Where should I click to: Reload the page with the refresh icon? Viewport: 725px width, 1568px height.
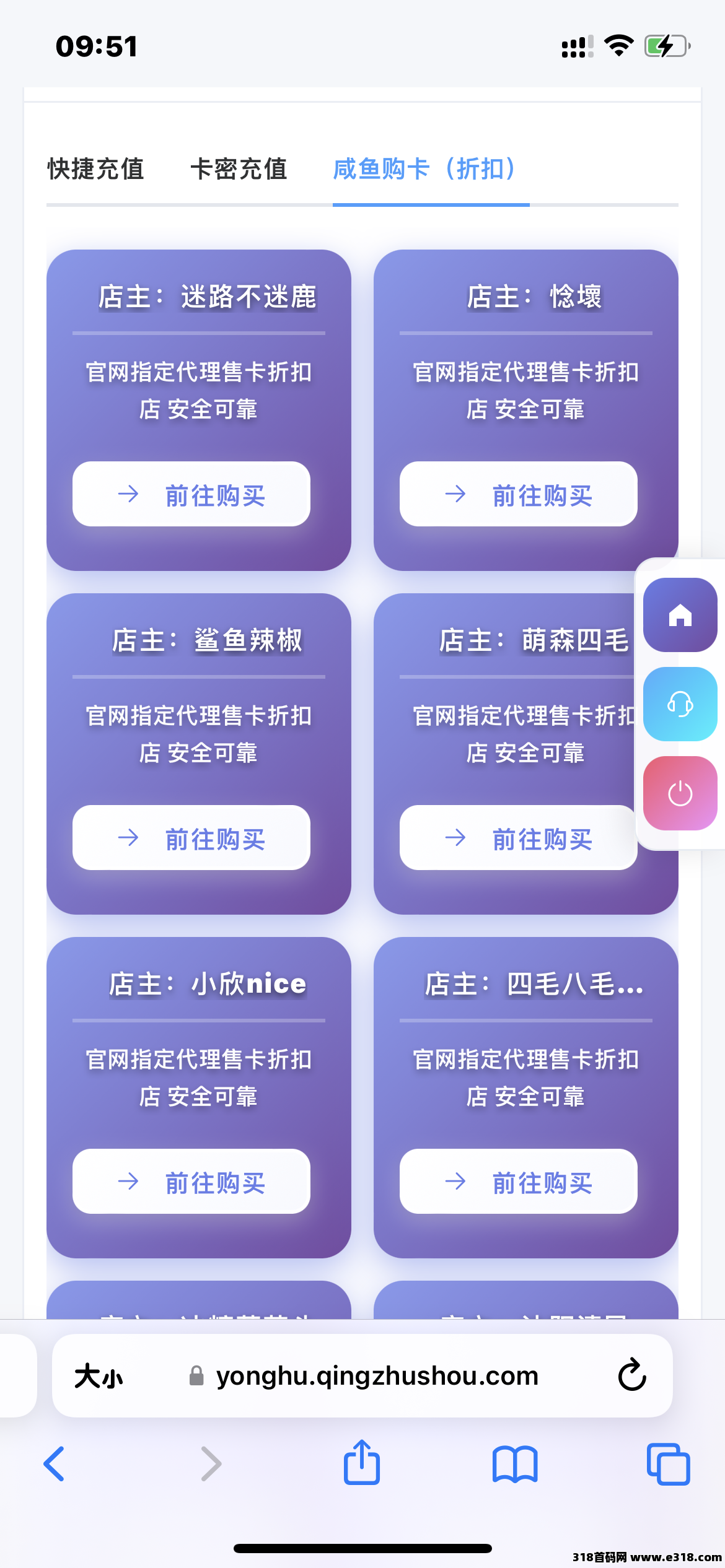tap(631, 1376)
